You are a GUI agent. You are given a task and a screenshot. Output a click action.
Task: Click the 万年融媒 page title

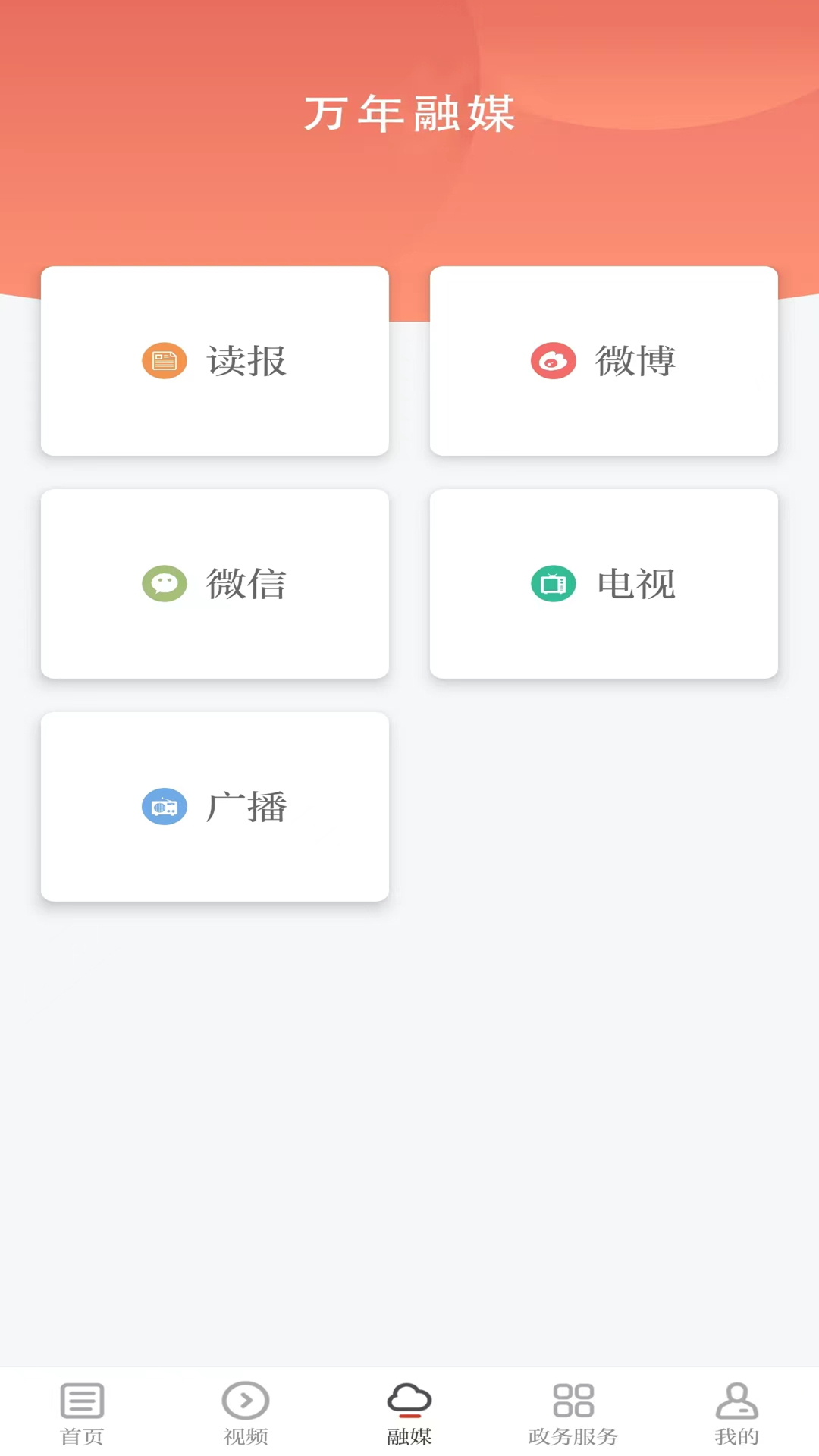[x=409, y=115]
